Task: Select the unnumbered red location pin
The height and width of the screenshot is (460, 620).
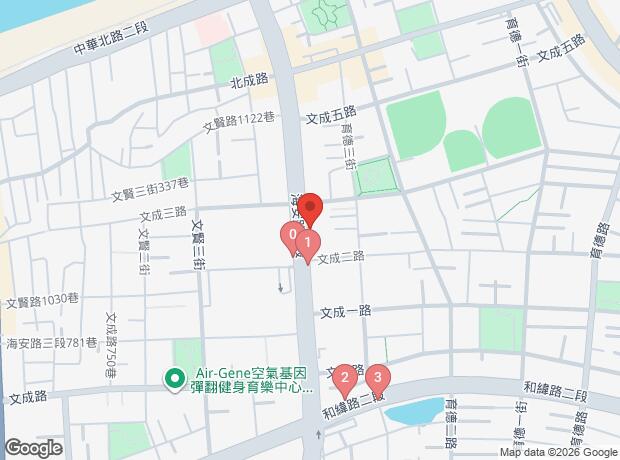Action: (x=309, y=205)
